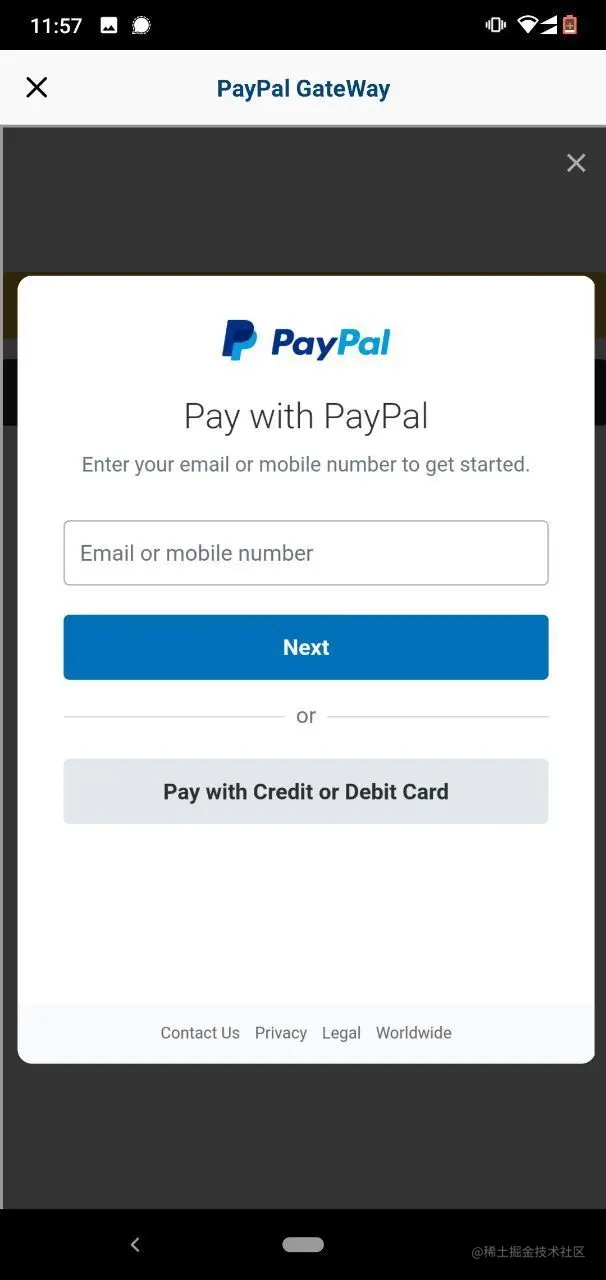Tap the home pill in the navigation bar

(303, 1245)
